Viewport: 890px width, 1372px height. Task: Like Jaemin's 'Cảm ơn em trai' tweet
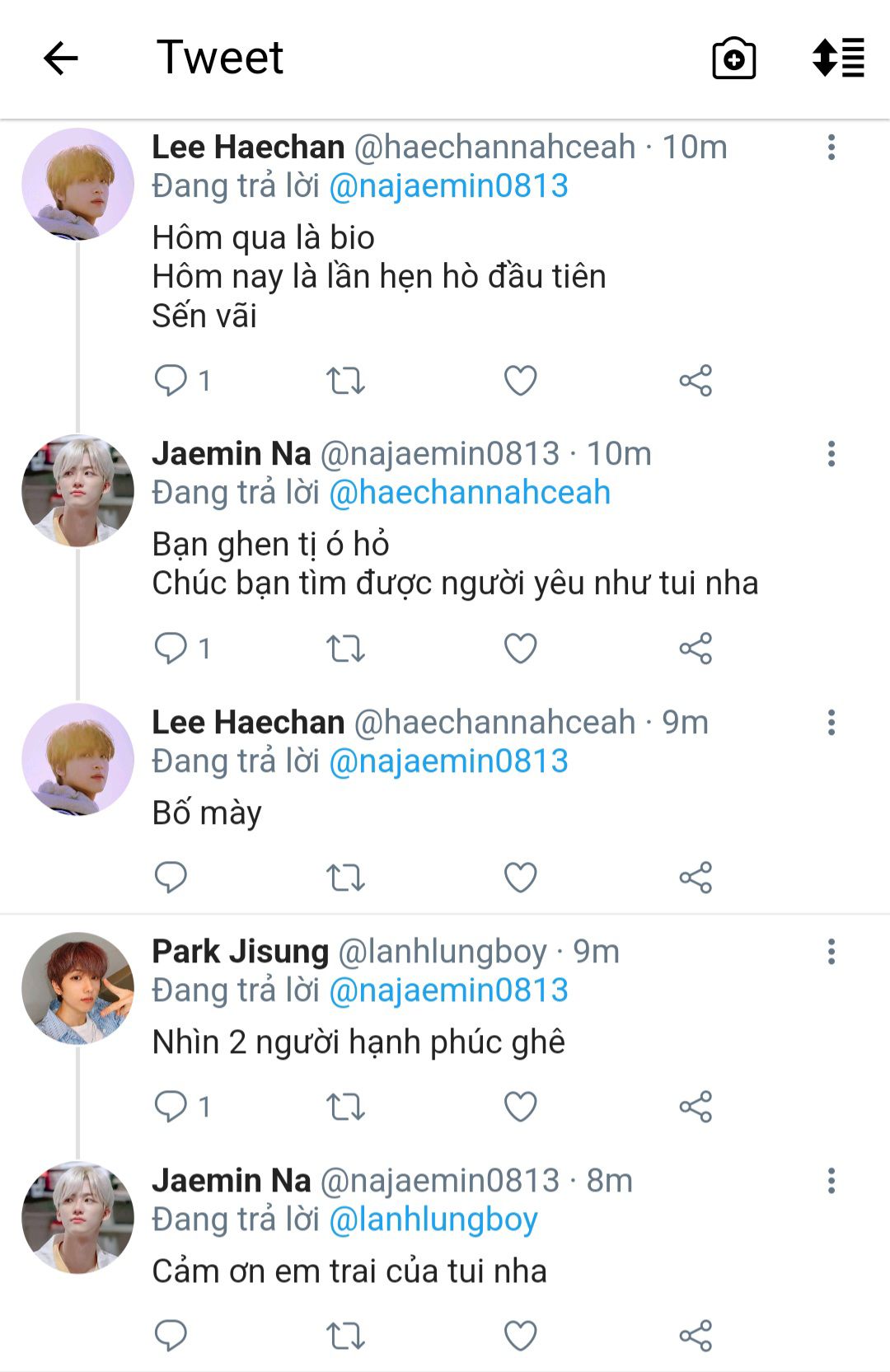point(520,1336)
